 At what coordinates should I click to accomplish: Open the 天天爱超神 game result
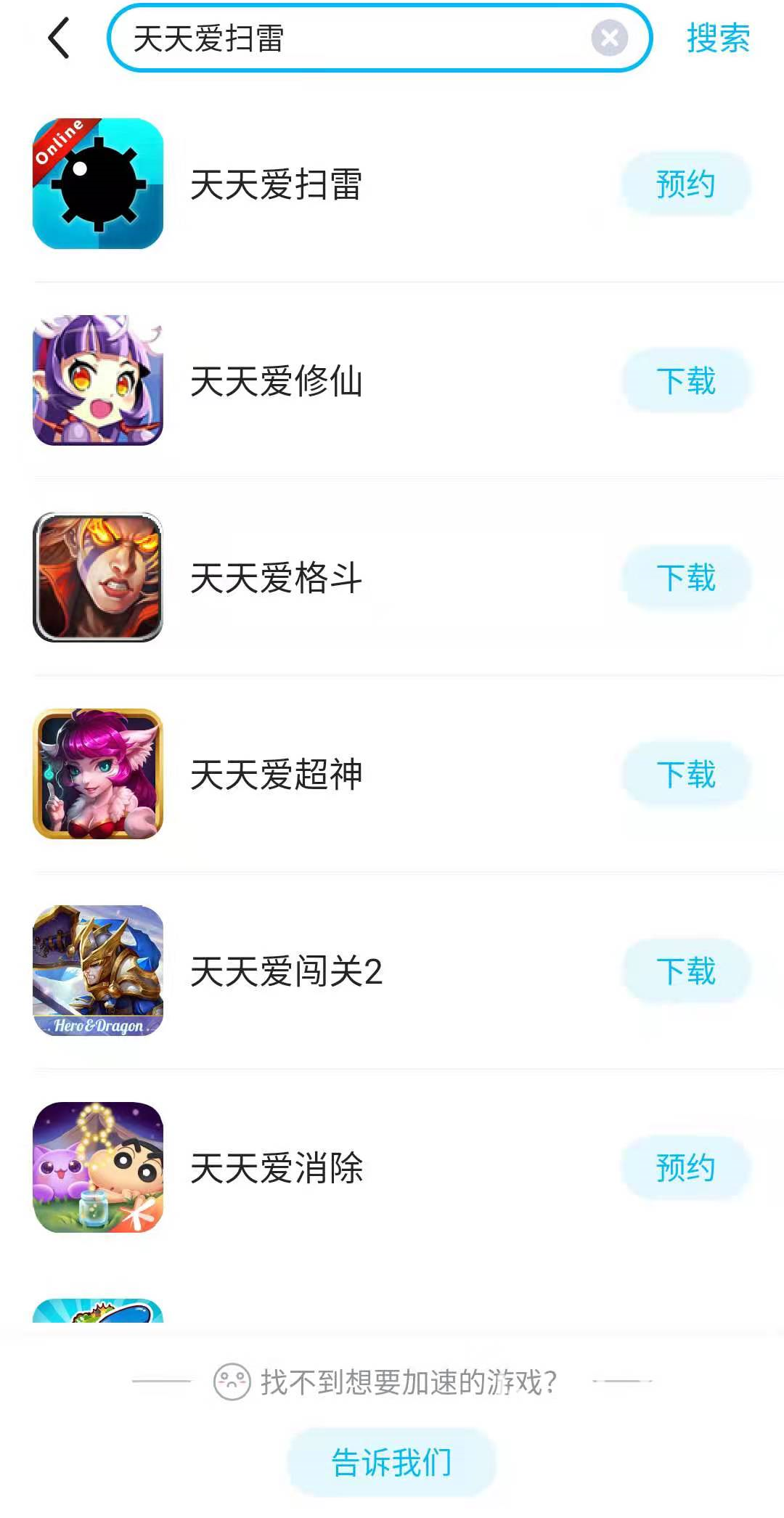tap(276, 775)
